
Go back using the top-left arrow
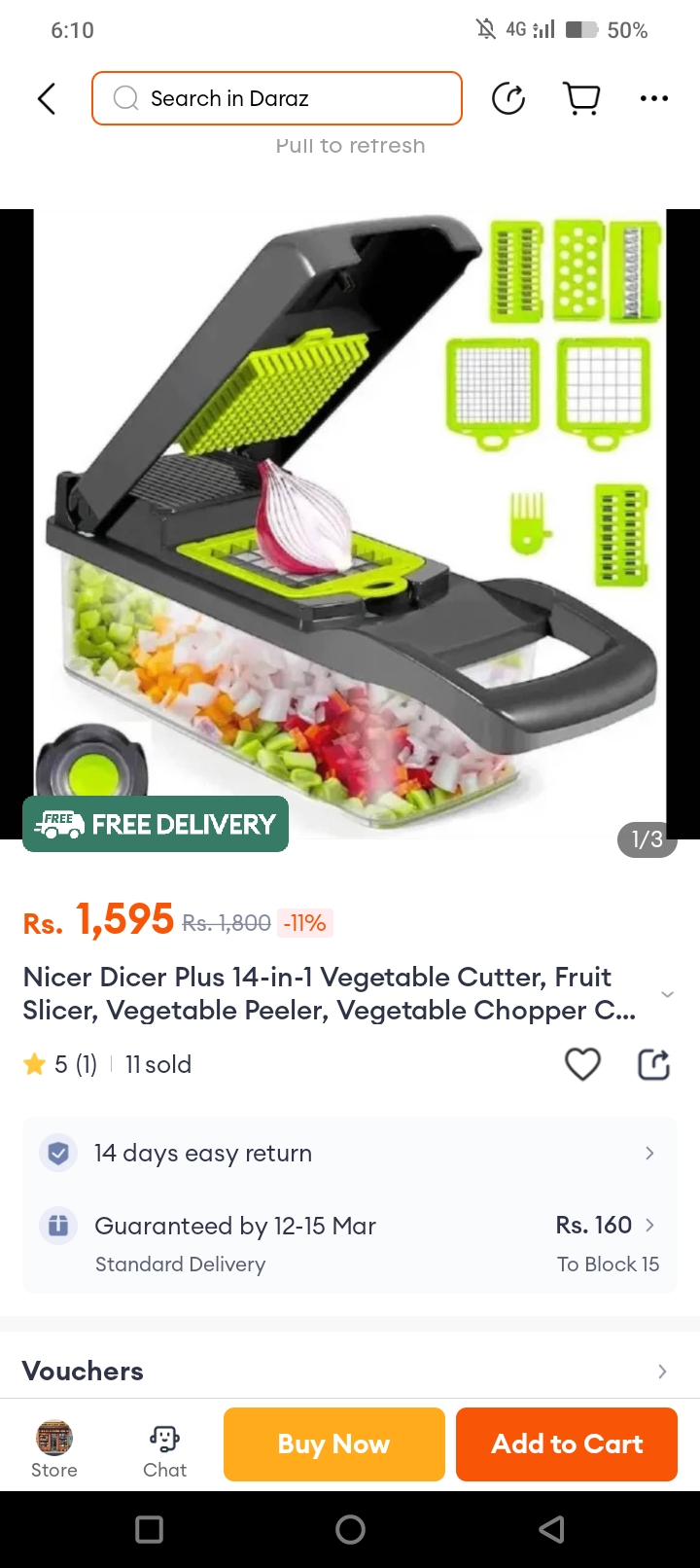click(47, 99)
